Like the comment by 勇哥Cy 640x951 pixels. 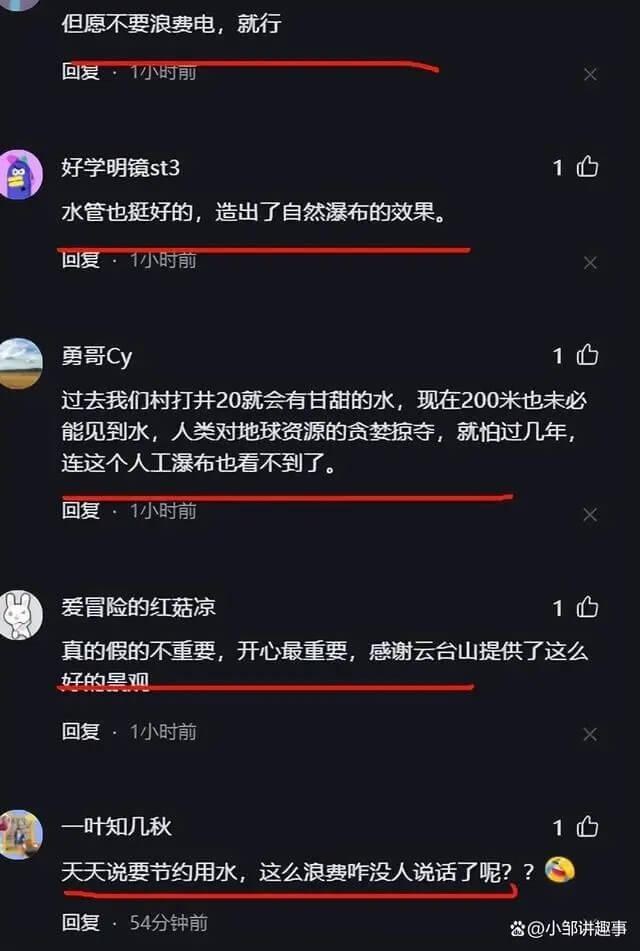point(588,355)
